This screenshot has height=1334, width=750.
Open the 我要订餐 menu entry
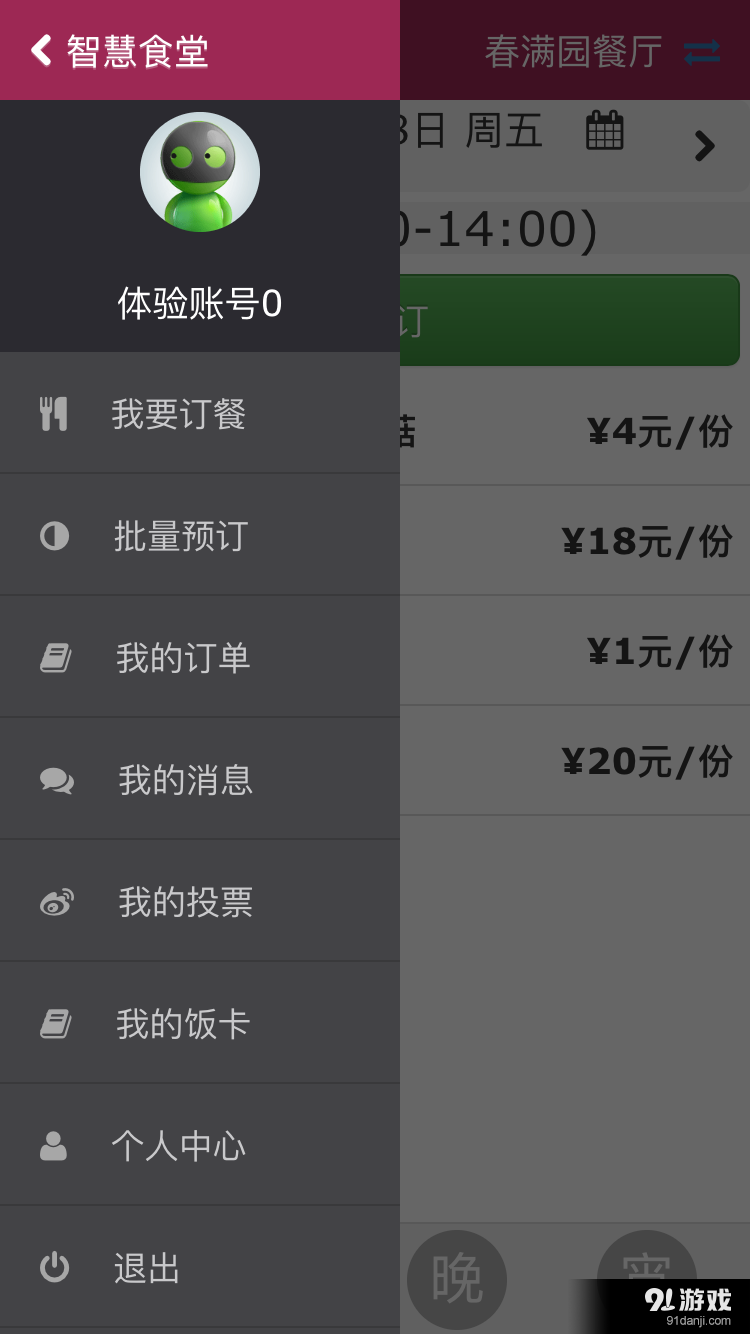pos(180,413)
